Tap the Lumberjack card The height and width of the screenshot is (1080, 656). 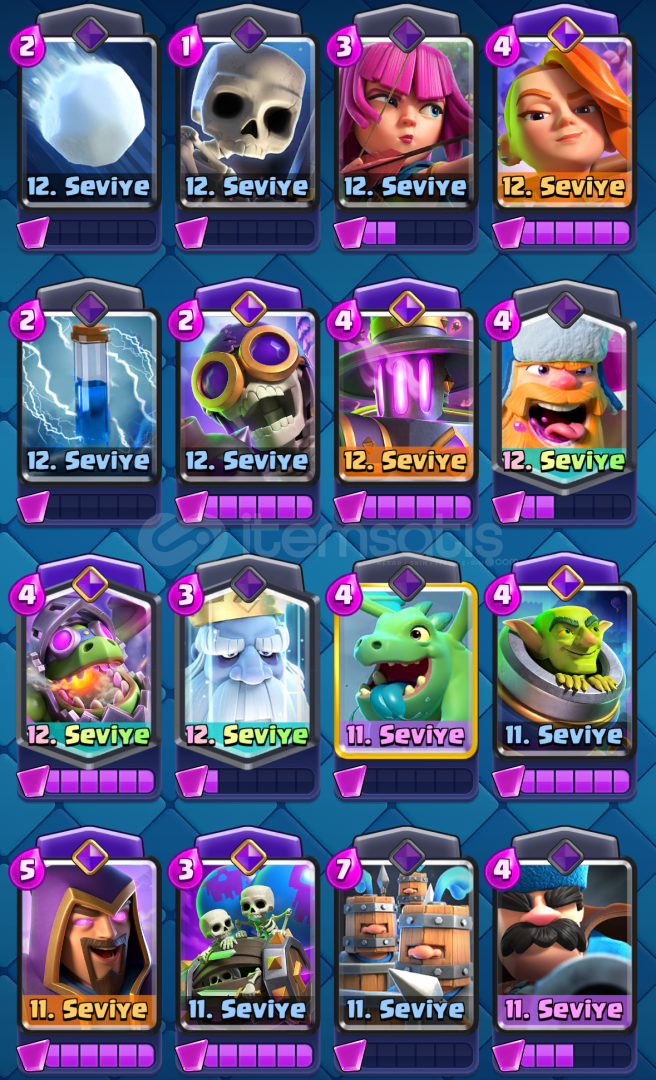pos(563,395)
